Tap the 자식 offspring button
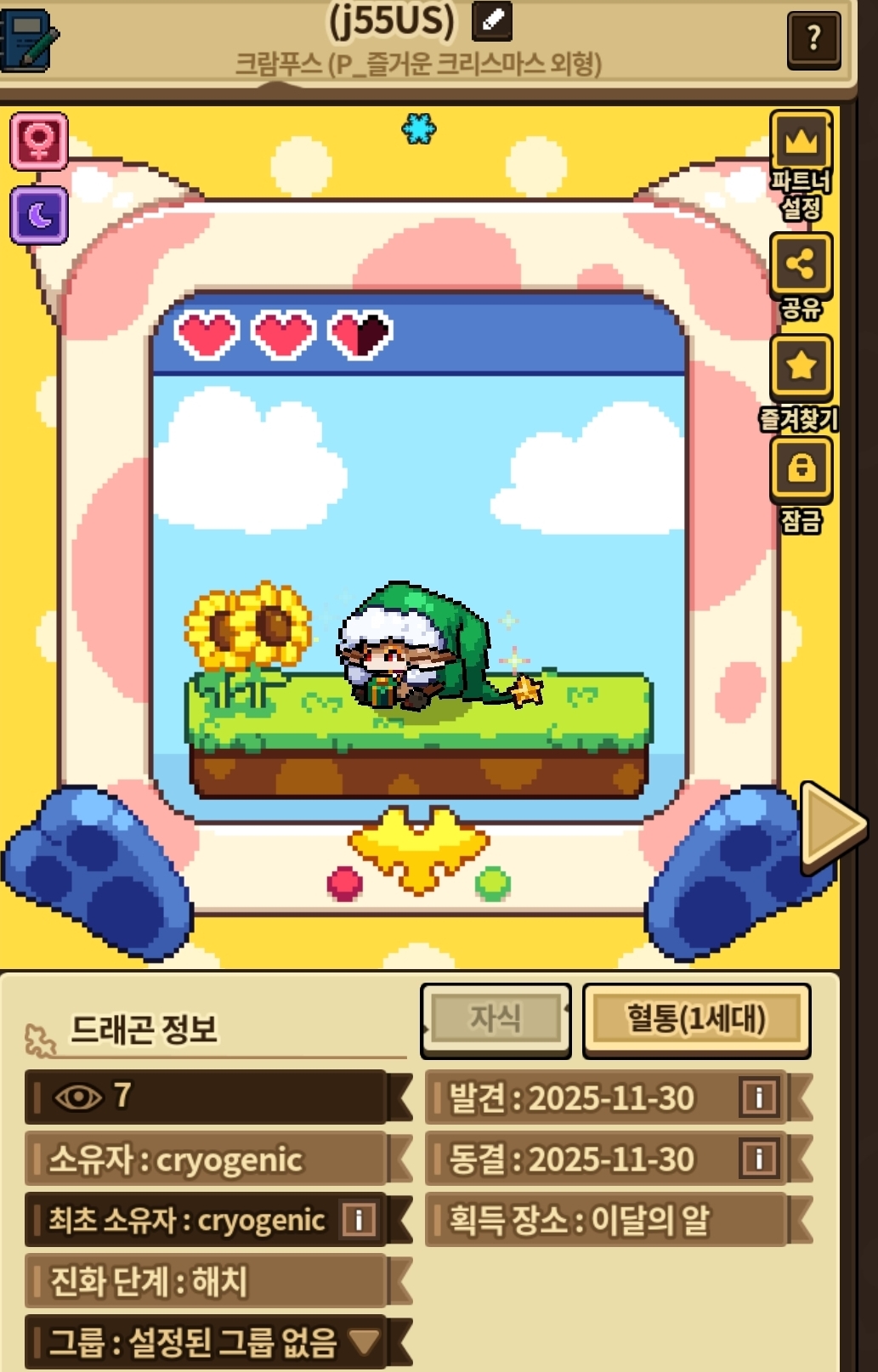The width and height of the screenshot is (878, 1372). pyautogui.click(x=496, y=1019)
